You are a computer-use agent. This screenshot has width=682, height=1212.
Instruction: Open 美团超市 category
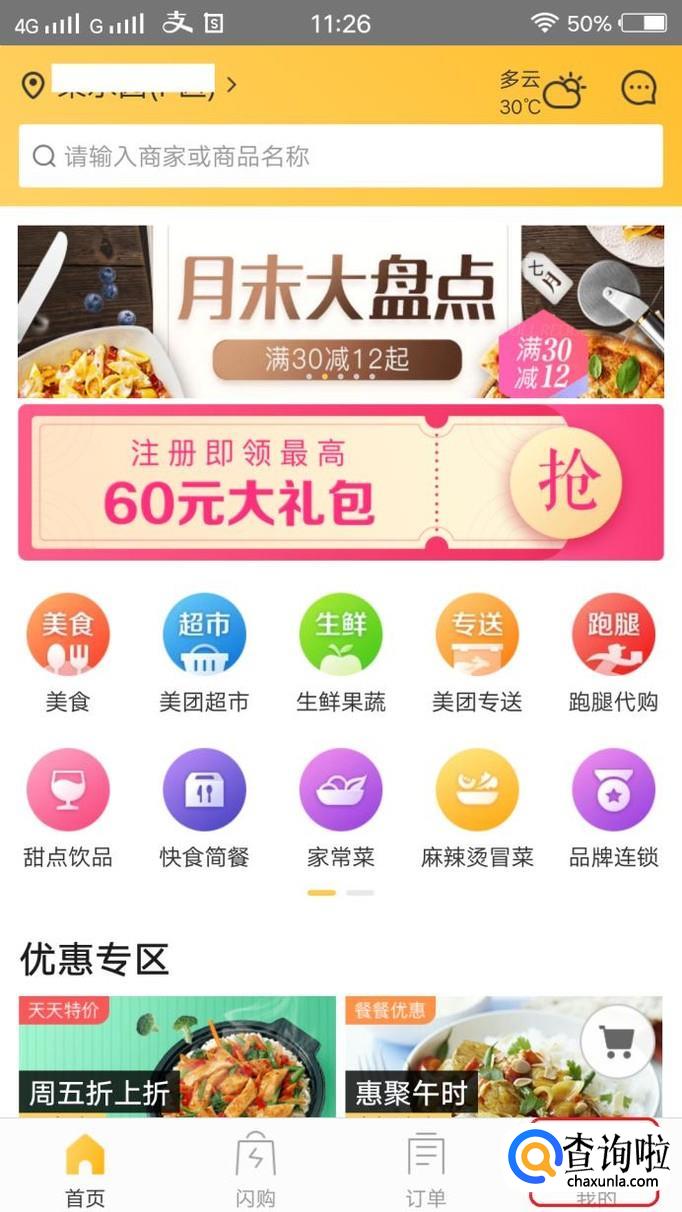pyautogui.click(x=204, y=651)
